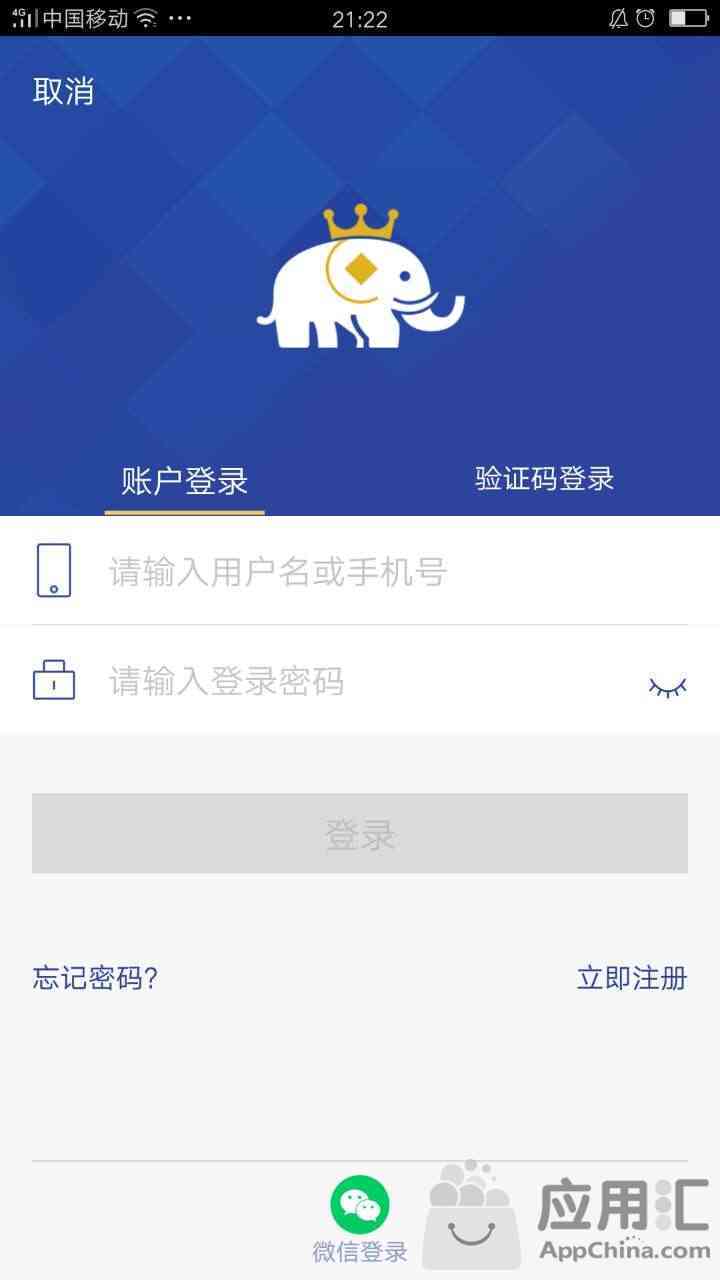Open 忘记密码? link
The height and width of the screenshot is (1280, 720).
[x=95, y=977]
